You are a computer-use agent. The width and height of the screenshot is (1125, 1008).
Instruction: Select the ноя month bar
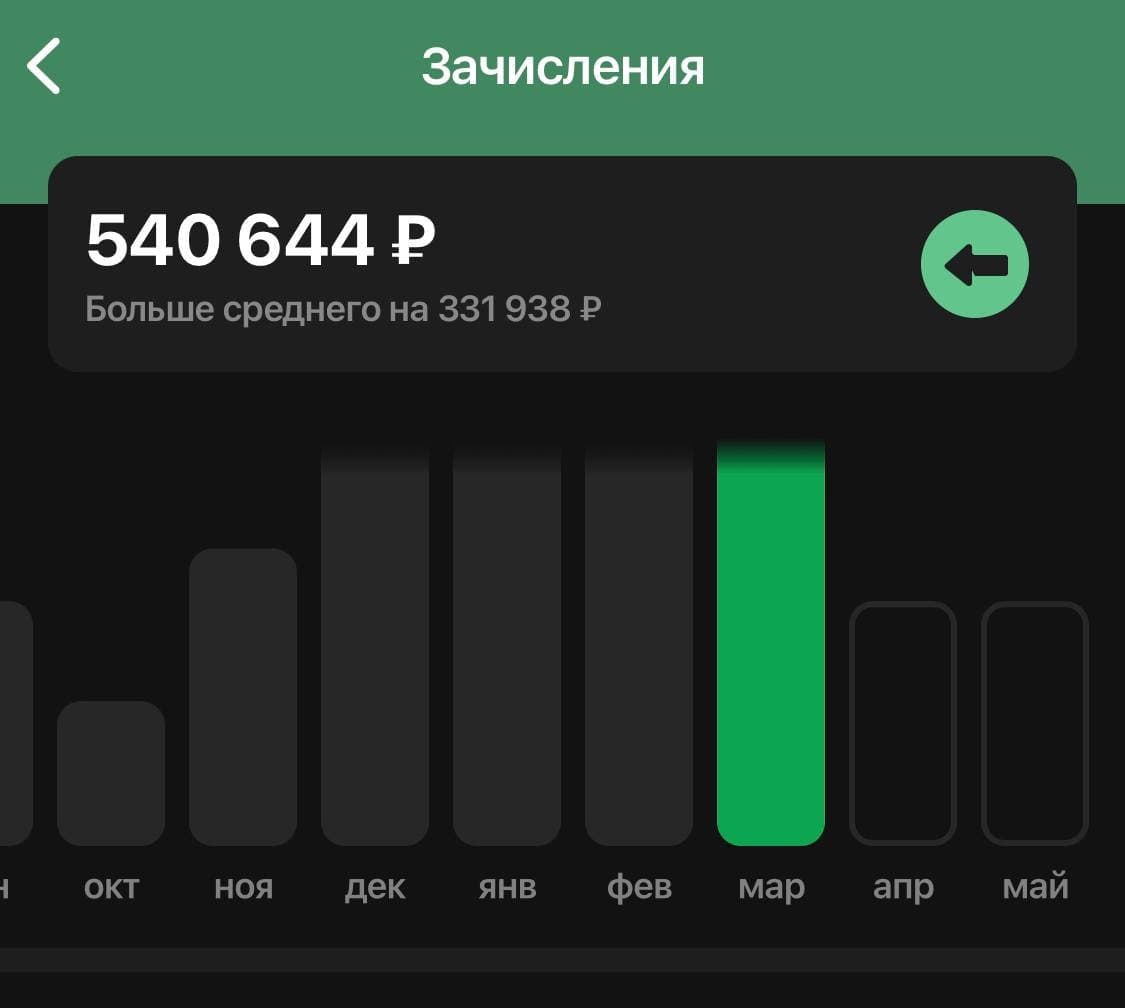(243, 697)
